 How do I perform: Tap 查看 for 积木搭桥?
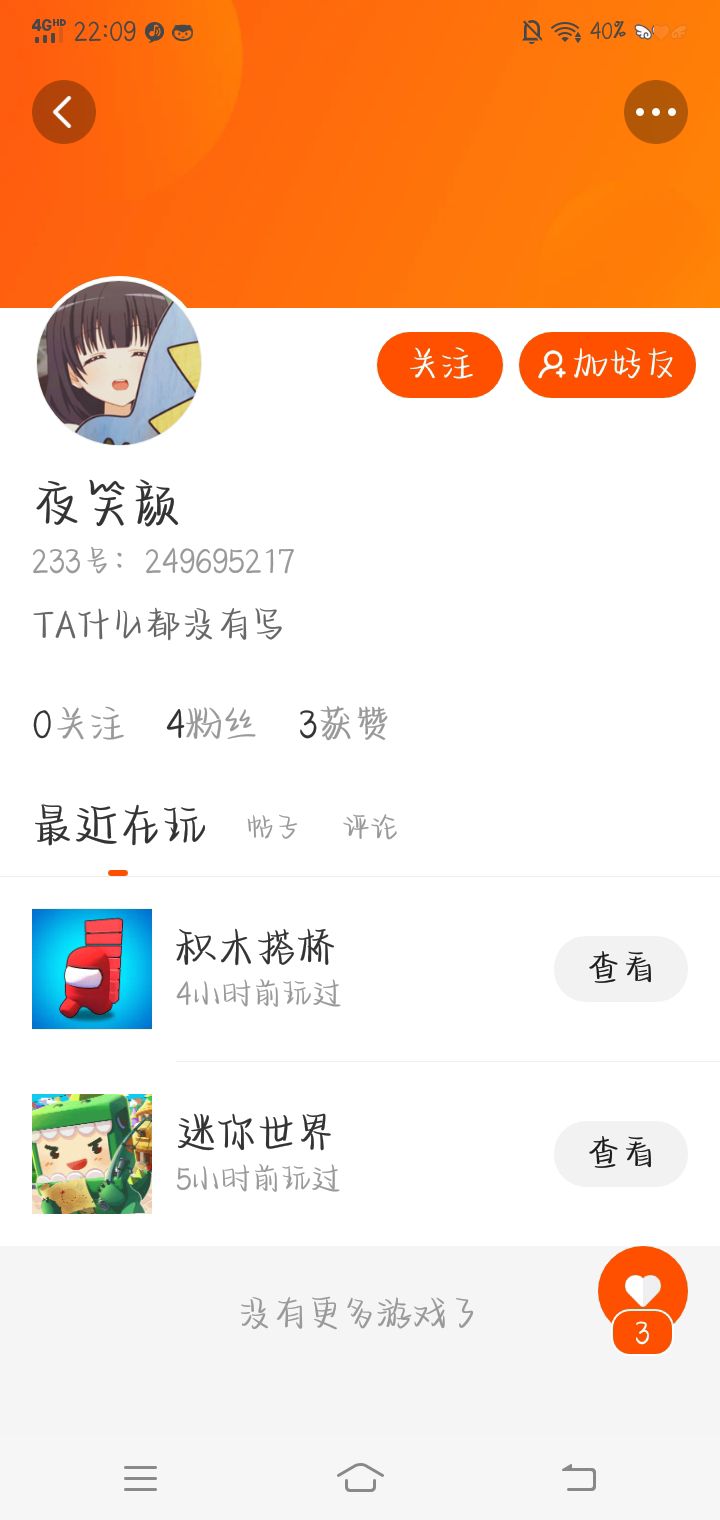pos(620,968)
